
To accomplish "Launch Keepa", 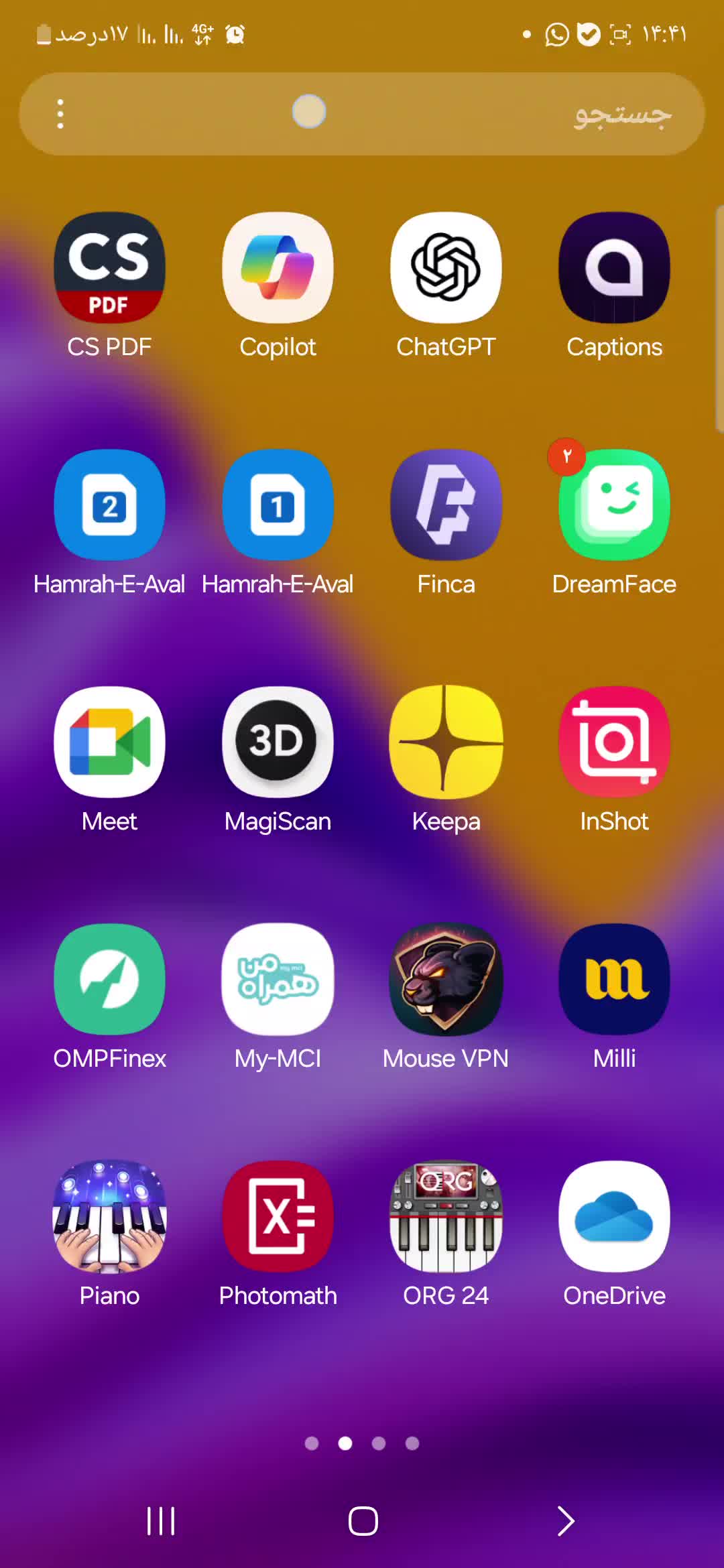I will click(446, 742).
